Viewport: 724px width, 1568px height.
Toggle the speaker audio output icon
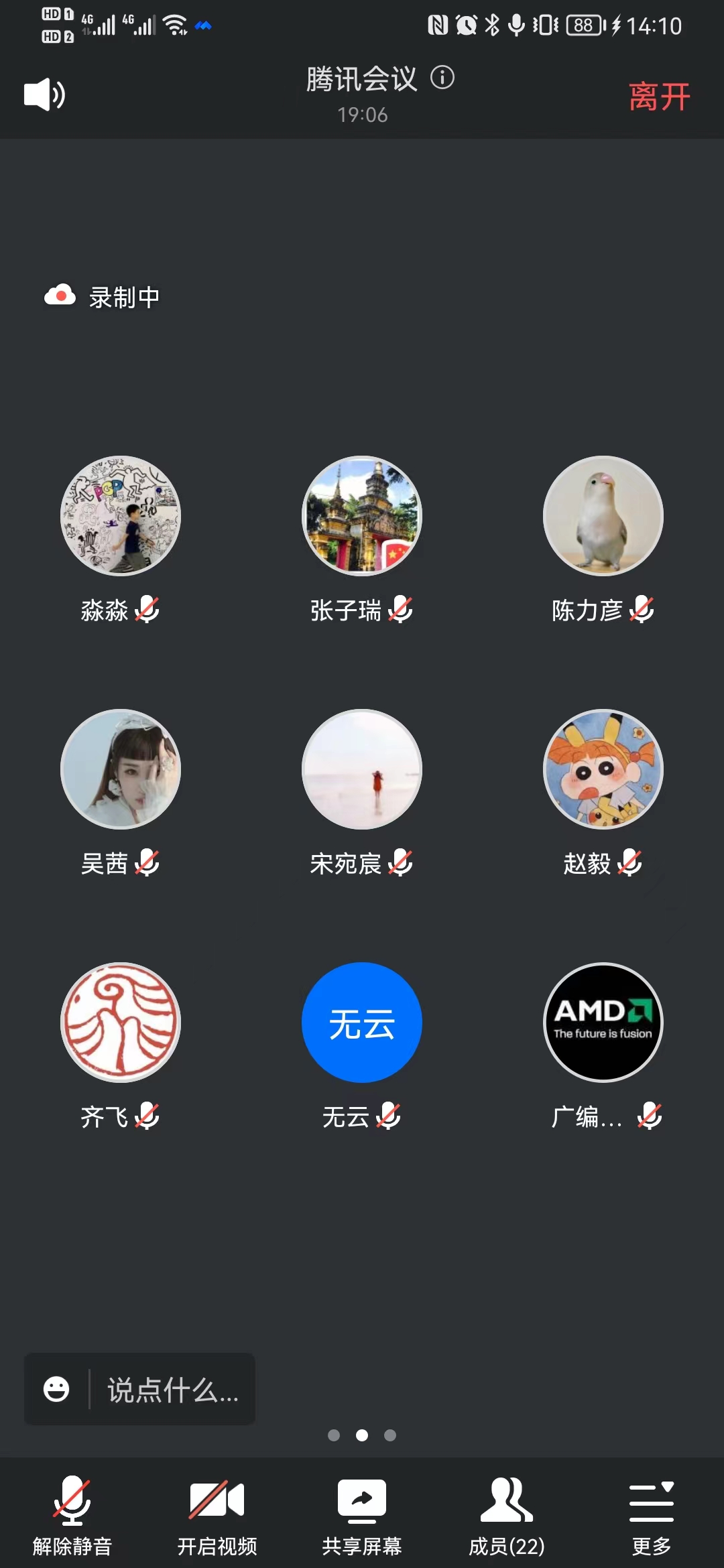[44, 94]
